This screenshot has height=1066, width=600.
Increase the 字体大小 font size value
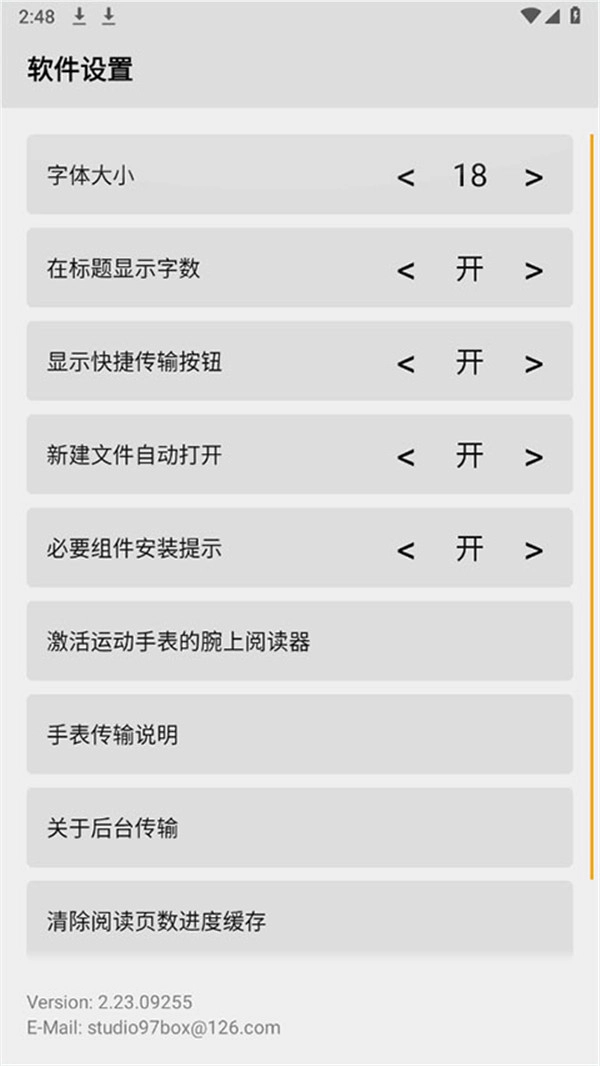click(534, 178)
